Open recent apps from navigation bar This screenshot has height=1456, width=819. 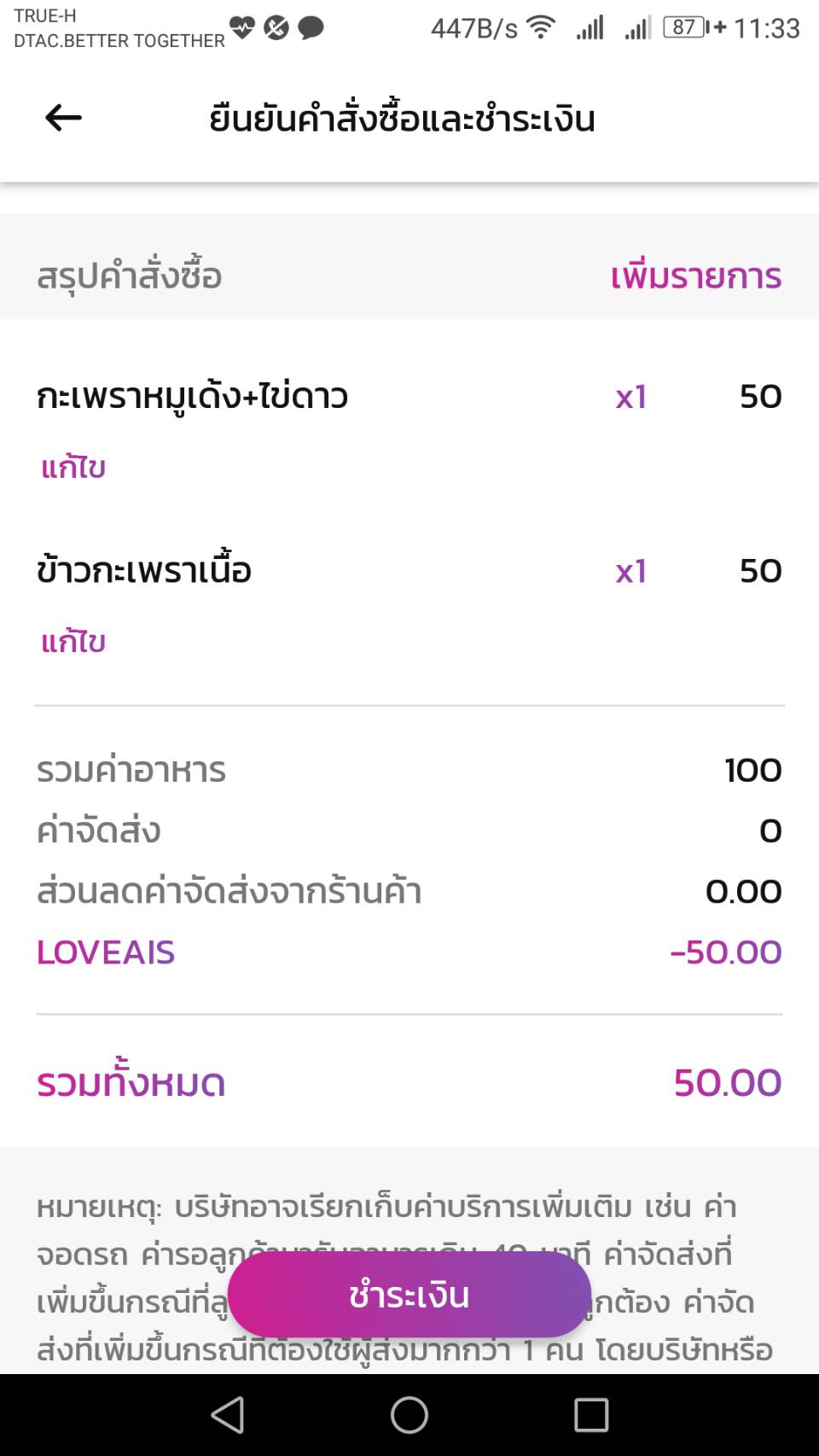coord(591,1415)
